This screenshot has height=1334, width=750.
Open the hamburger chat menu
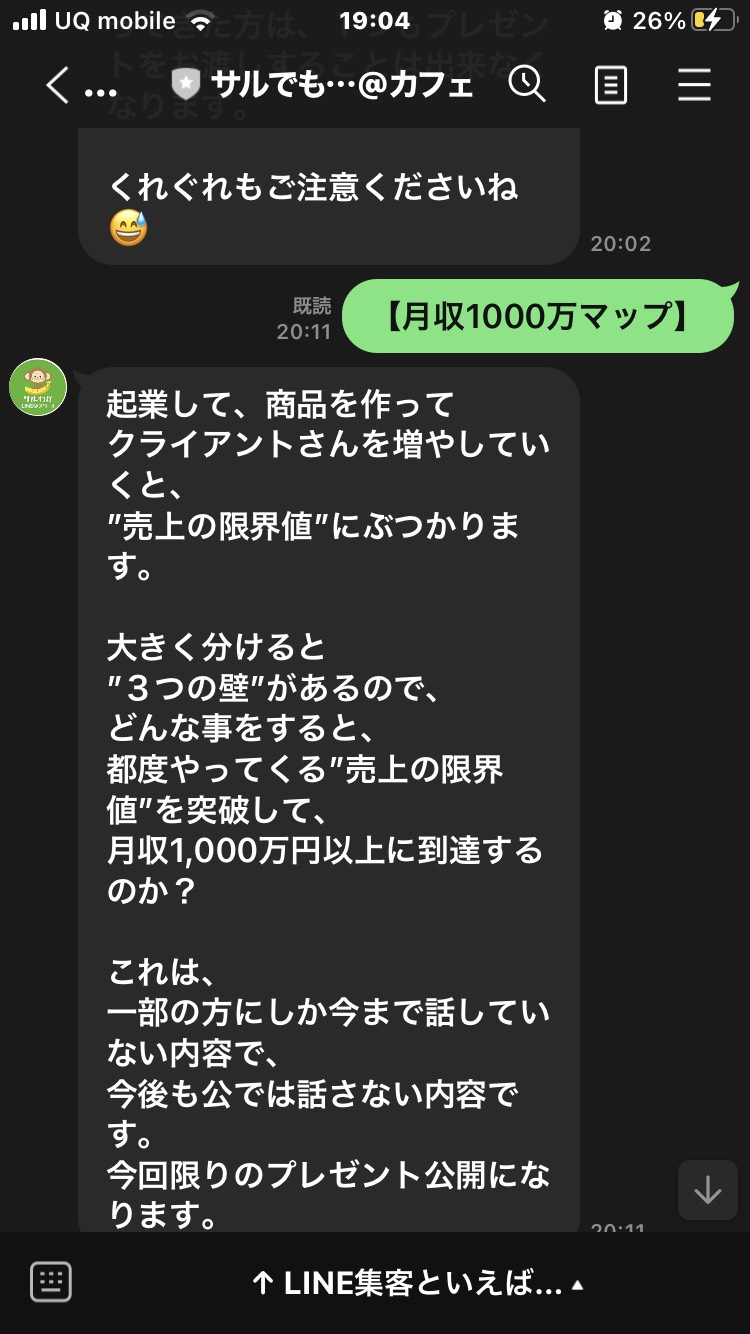coord(694,86)
